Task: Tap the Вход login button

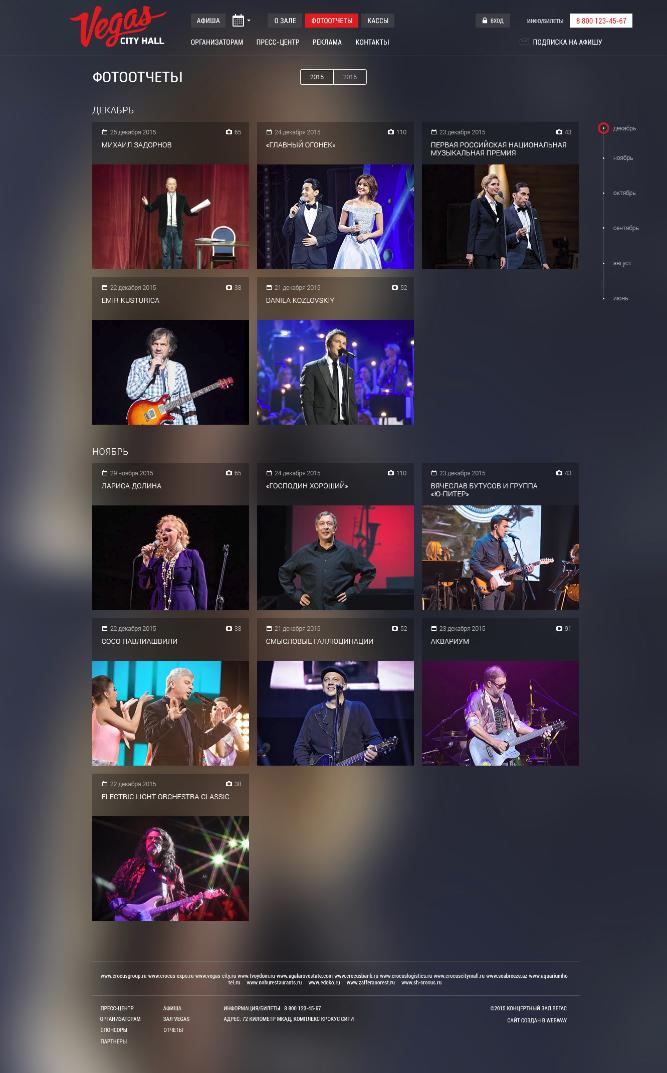Action: click(x=492, y=20)
